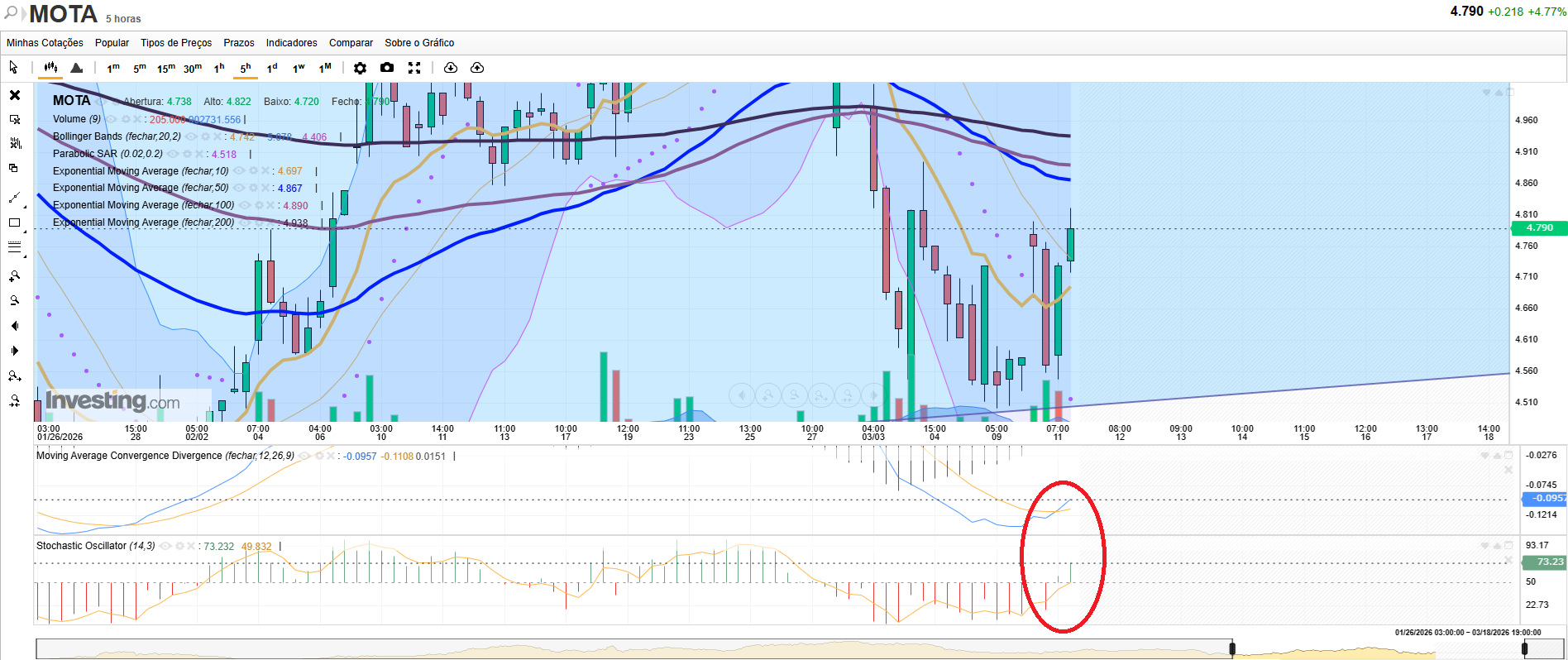Open the Comparar menu
1568x660 pixels.
(x=351, y=43)
